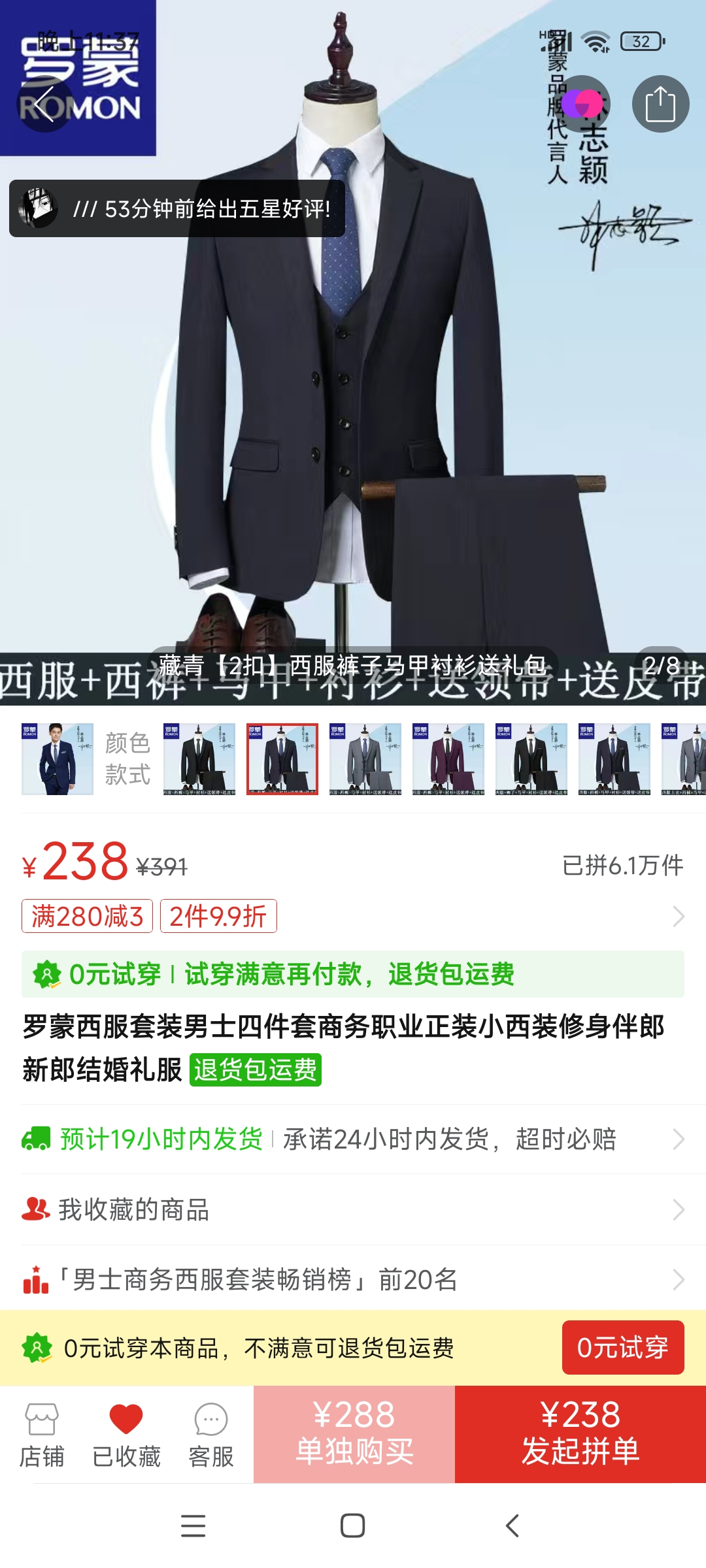Open the five-star review notification banner

click(176, 208)
